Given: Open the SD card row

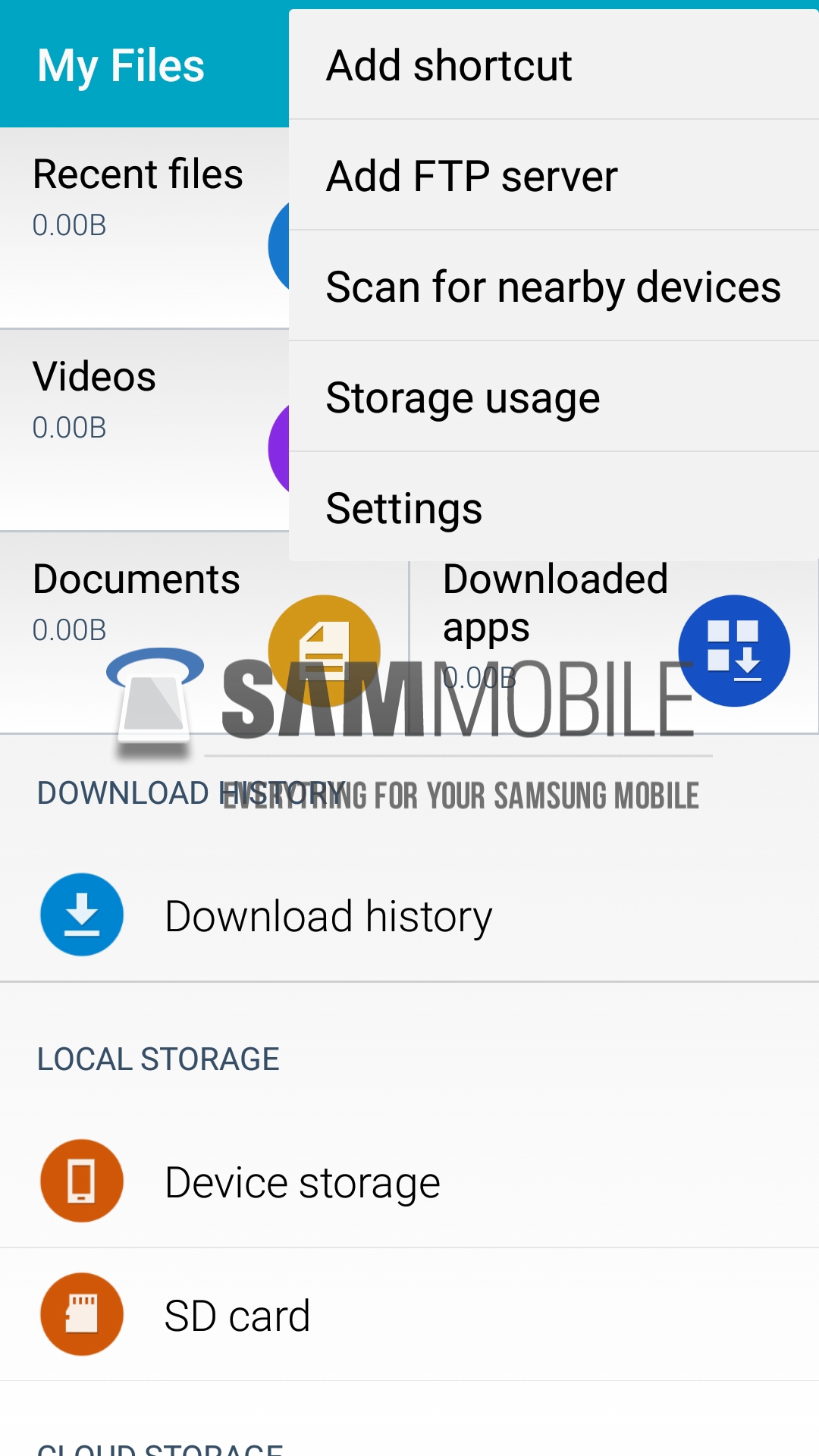Looking at the screenshot, I should [409, 1314].
